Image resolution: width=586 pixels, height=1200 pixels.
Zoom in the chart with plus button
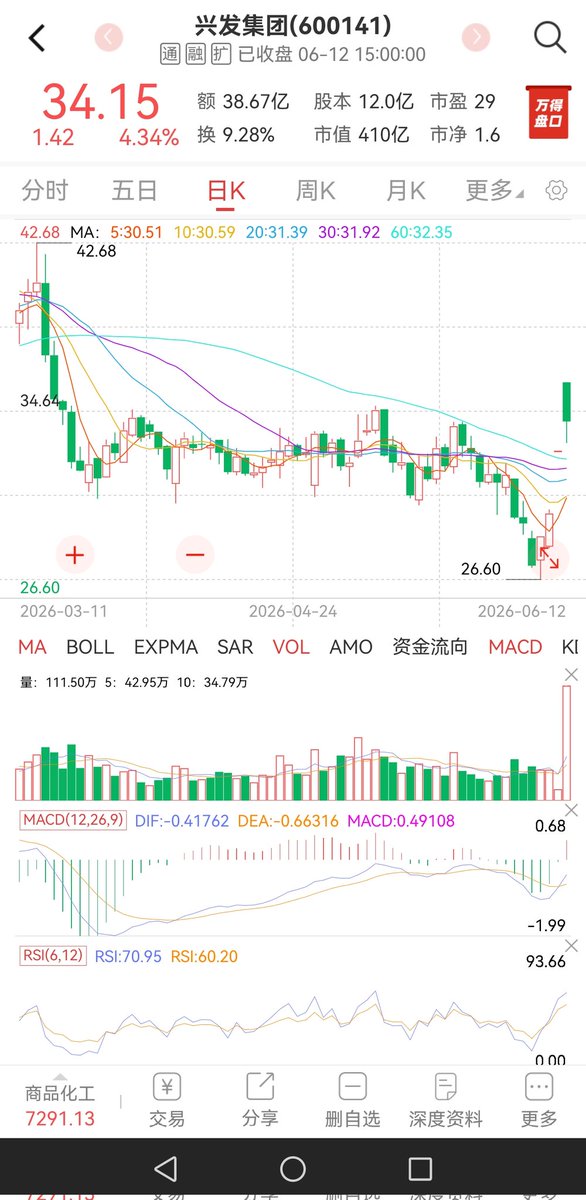coord(74,553)
